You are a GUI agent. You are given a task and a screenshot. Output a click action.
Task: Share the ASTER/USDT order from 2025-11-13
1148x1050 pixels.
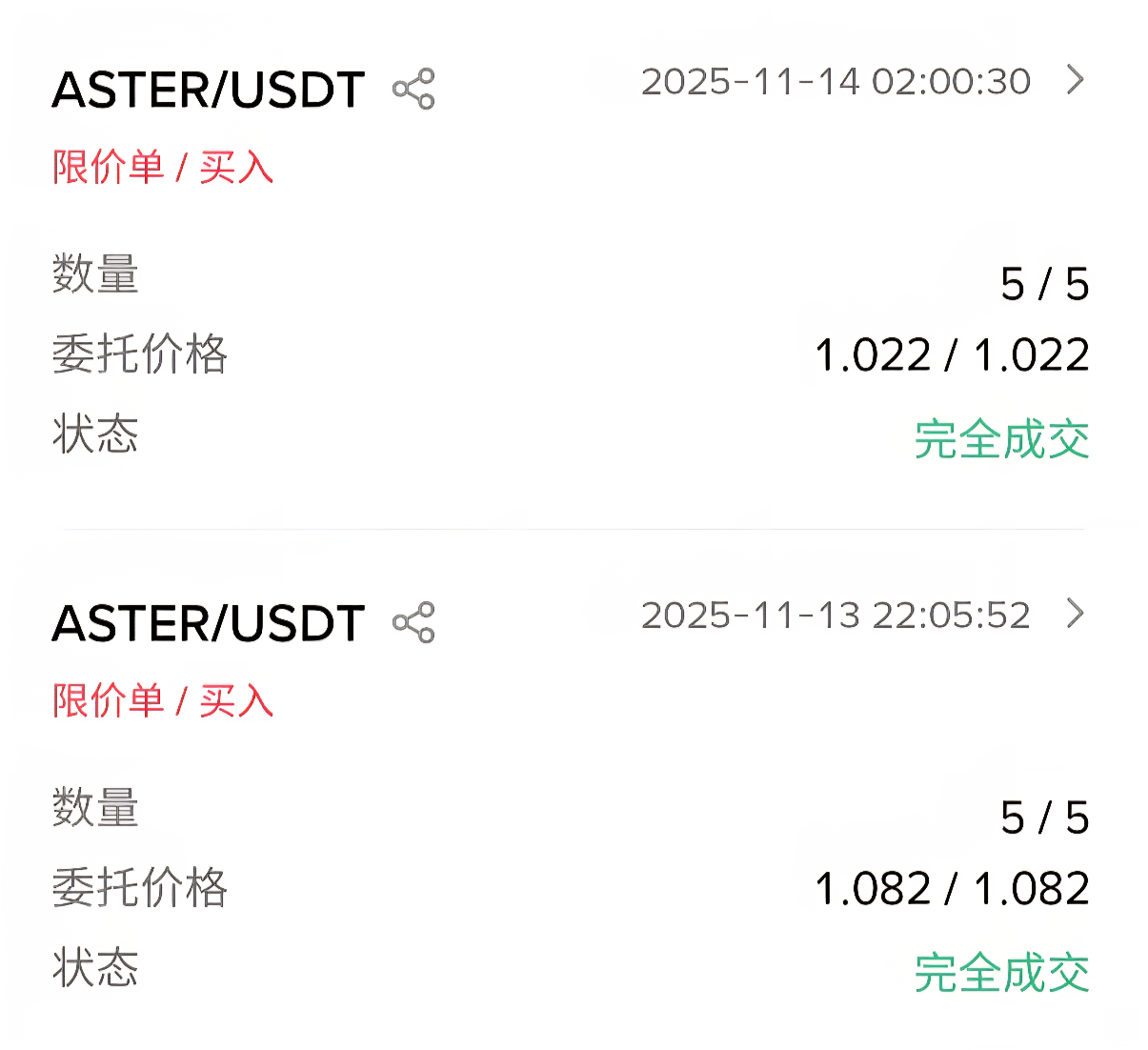pos(413,623)
